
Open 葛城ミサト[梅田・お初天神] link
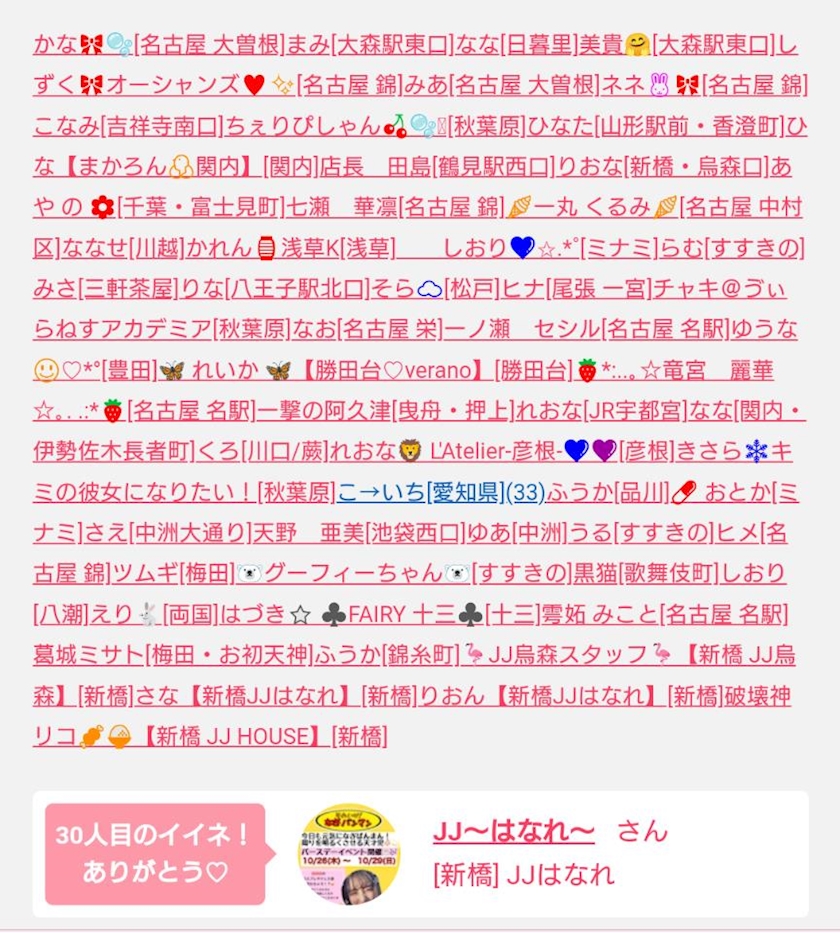(x=173, y=655)
